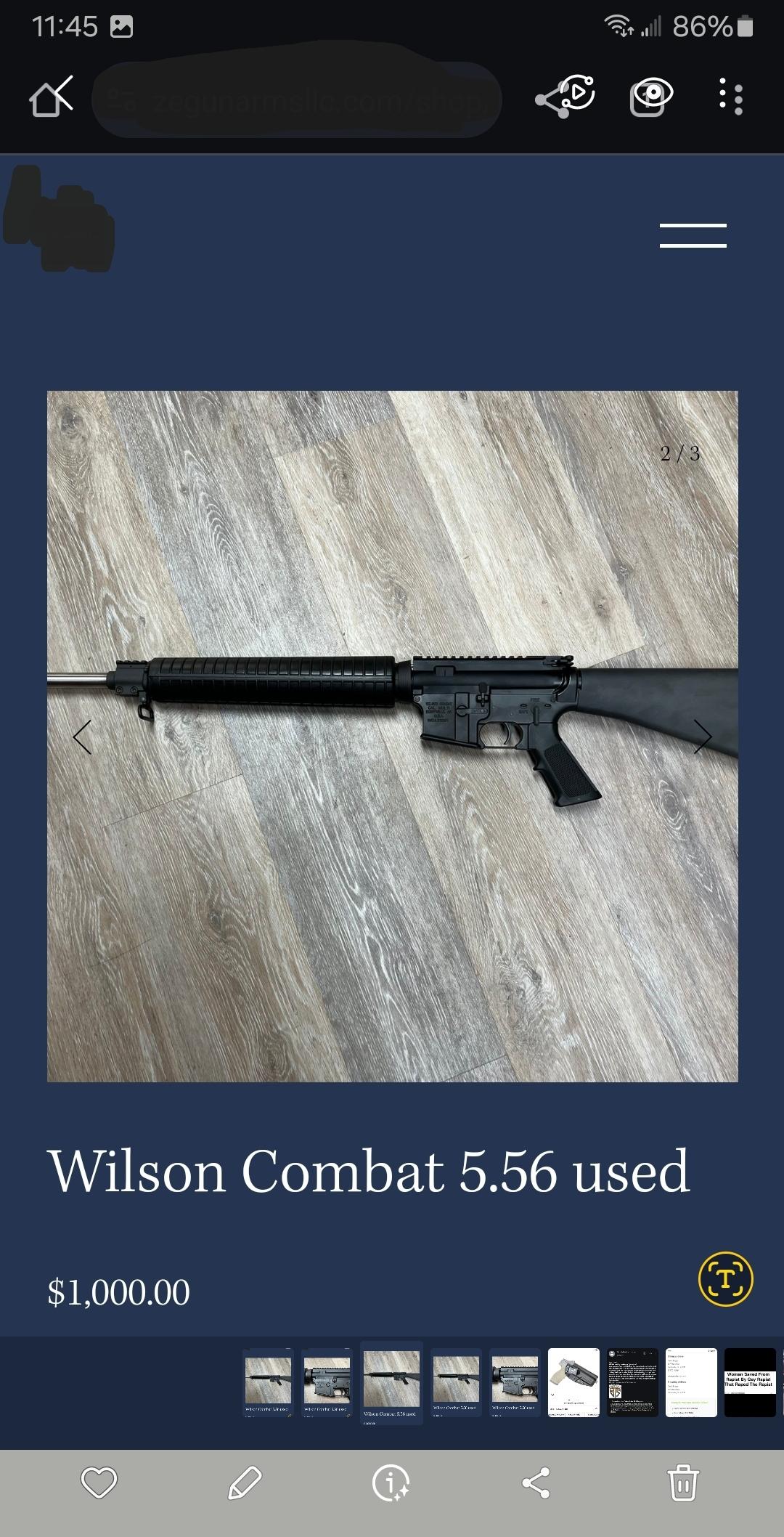Tap the heart icon to favorite the screenshot

click(102, 1485)
